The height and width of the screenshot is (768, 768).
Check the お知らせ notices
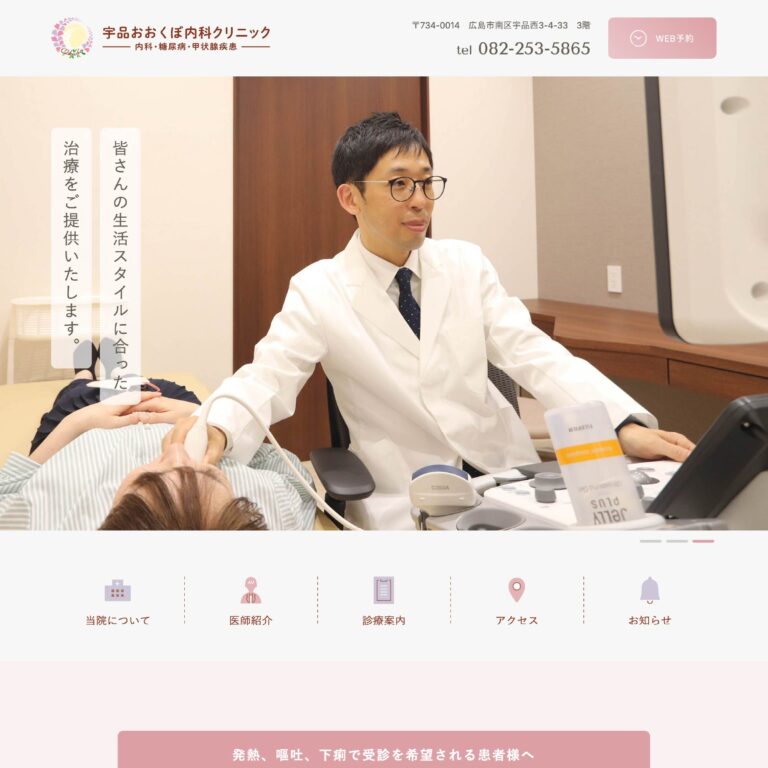650,602
